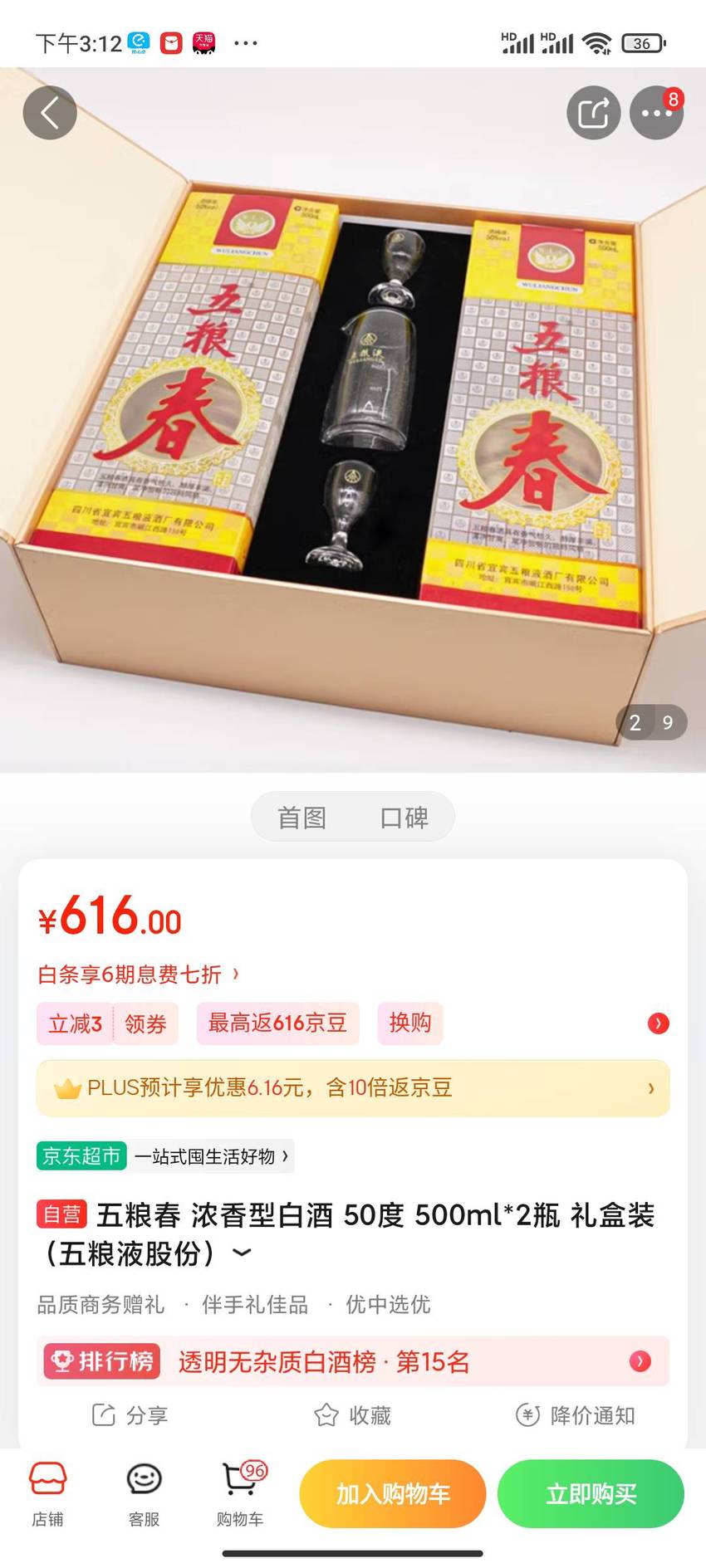Screen dimensions: 706x1568
Task: Open the PLUS预计享优惠6.16元 banner
Action: pos(353,1087)
